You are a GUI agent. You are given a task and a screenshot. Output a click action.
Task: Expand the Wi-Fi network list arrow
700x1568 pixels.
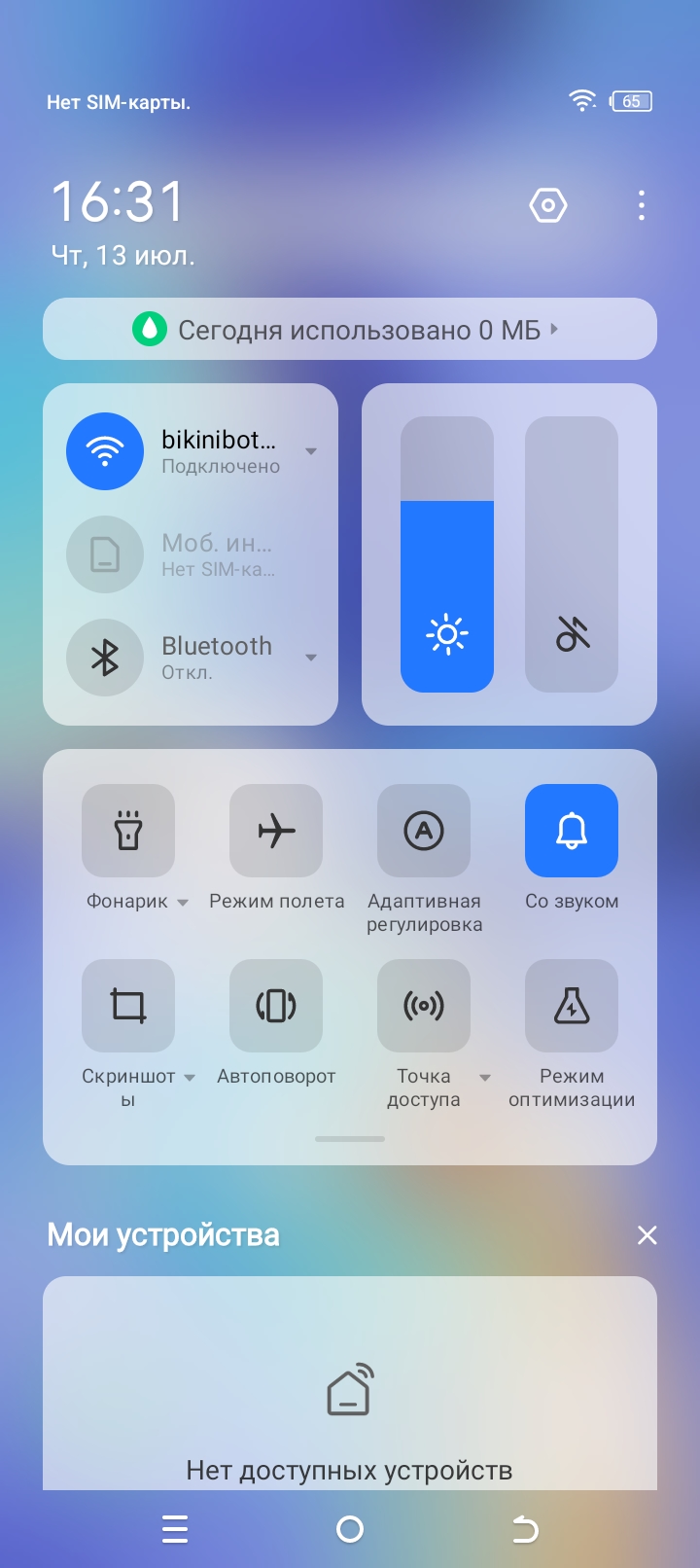[311, 451]
